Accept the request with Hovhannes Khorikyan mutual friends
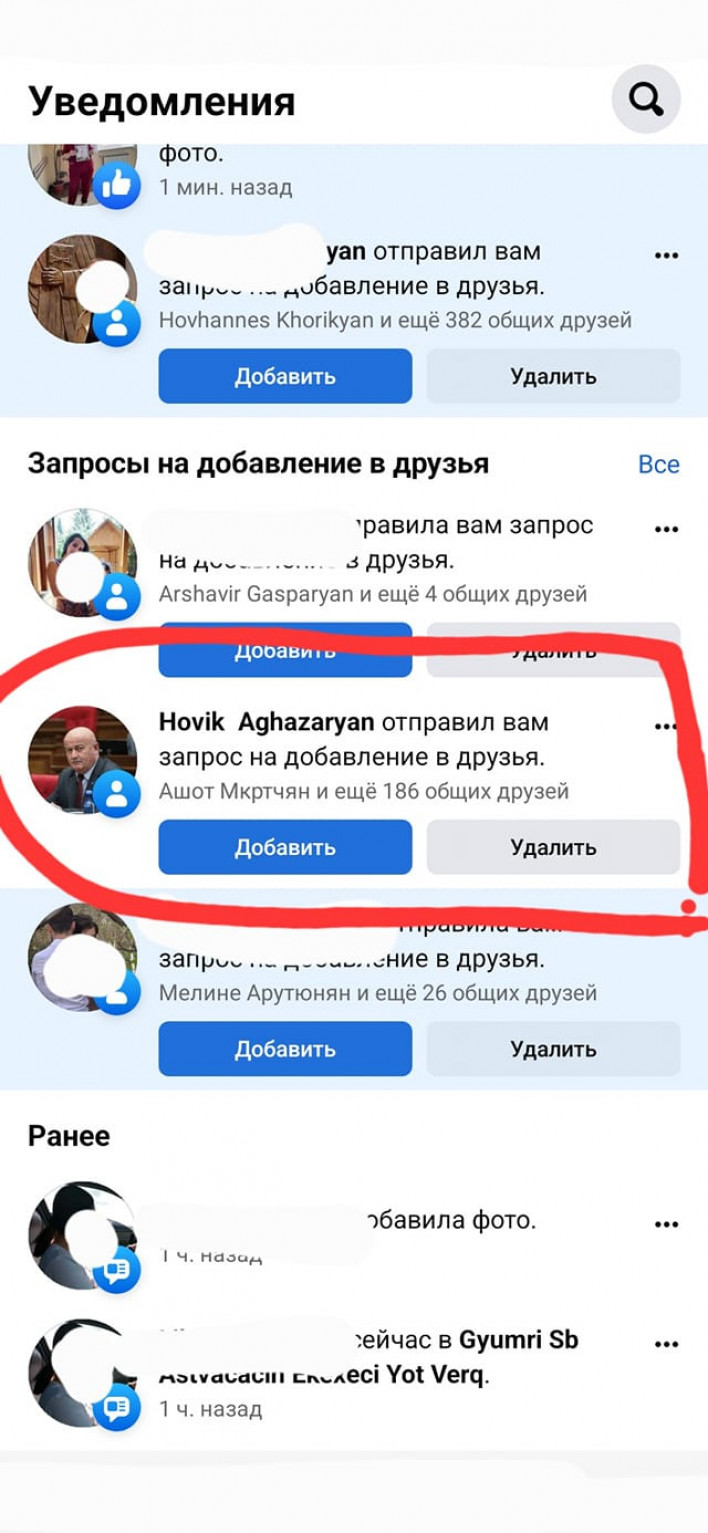708x1533 pixels. [x=285, y=376]
